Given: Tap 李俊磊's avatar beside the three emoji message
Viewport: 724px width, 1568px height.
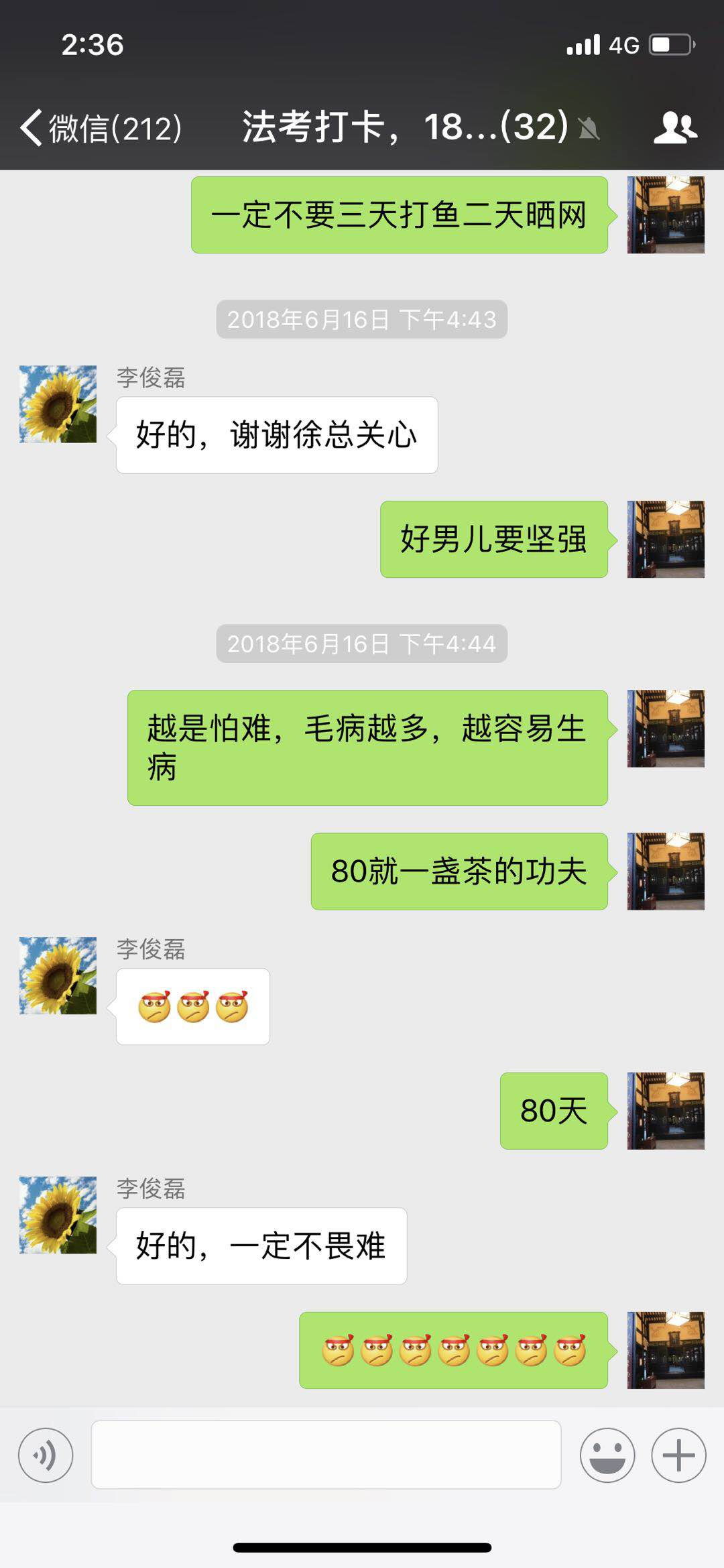Looking at the screenshot, I should [58, 975].
